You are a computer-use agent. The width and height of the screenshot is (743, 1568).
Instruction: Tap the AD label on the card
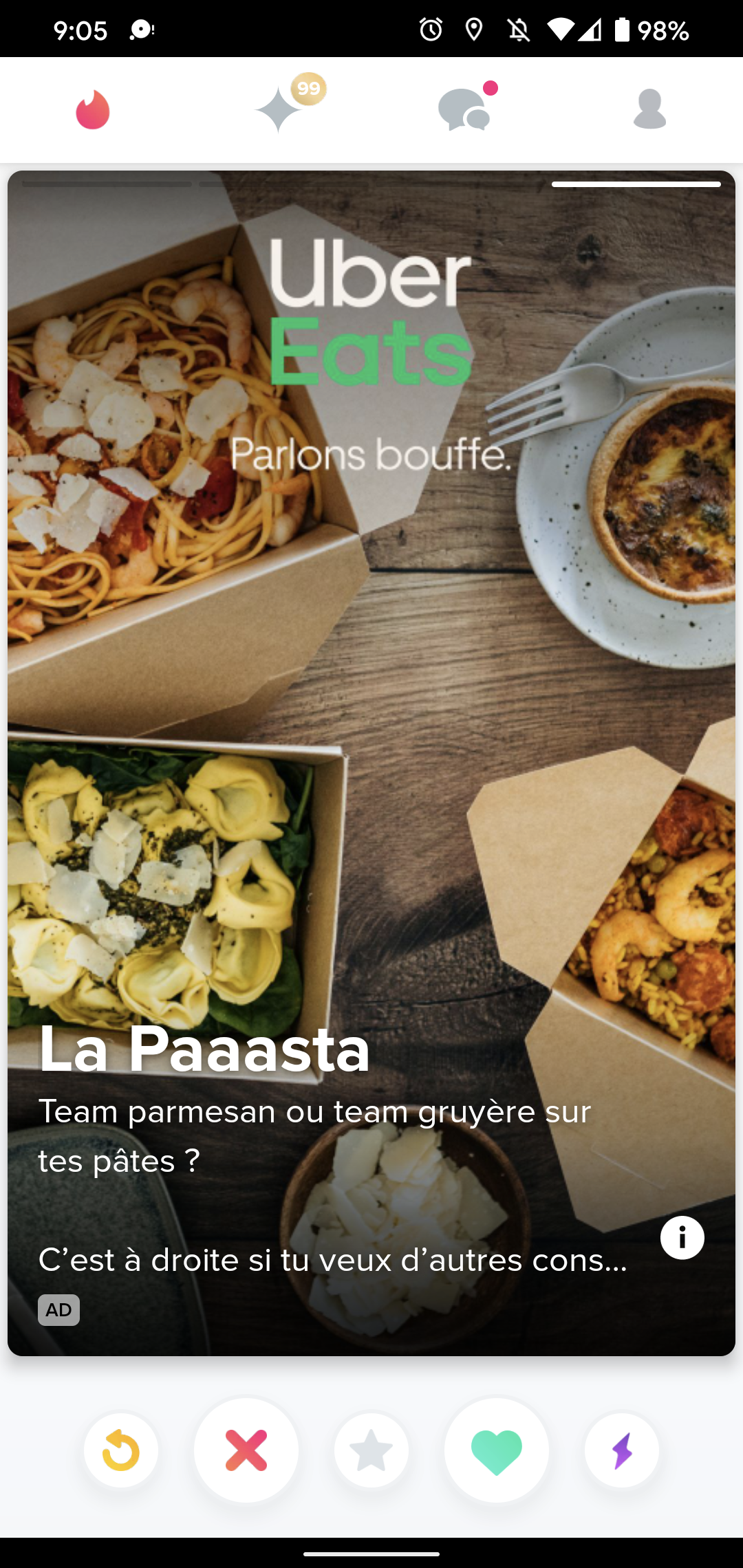point(59,1309)
